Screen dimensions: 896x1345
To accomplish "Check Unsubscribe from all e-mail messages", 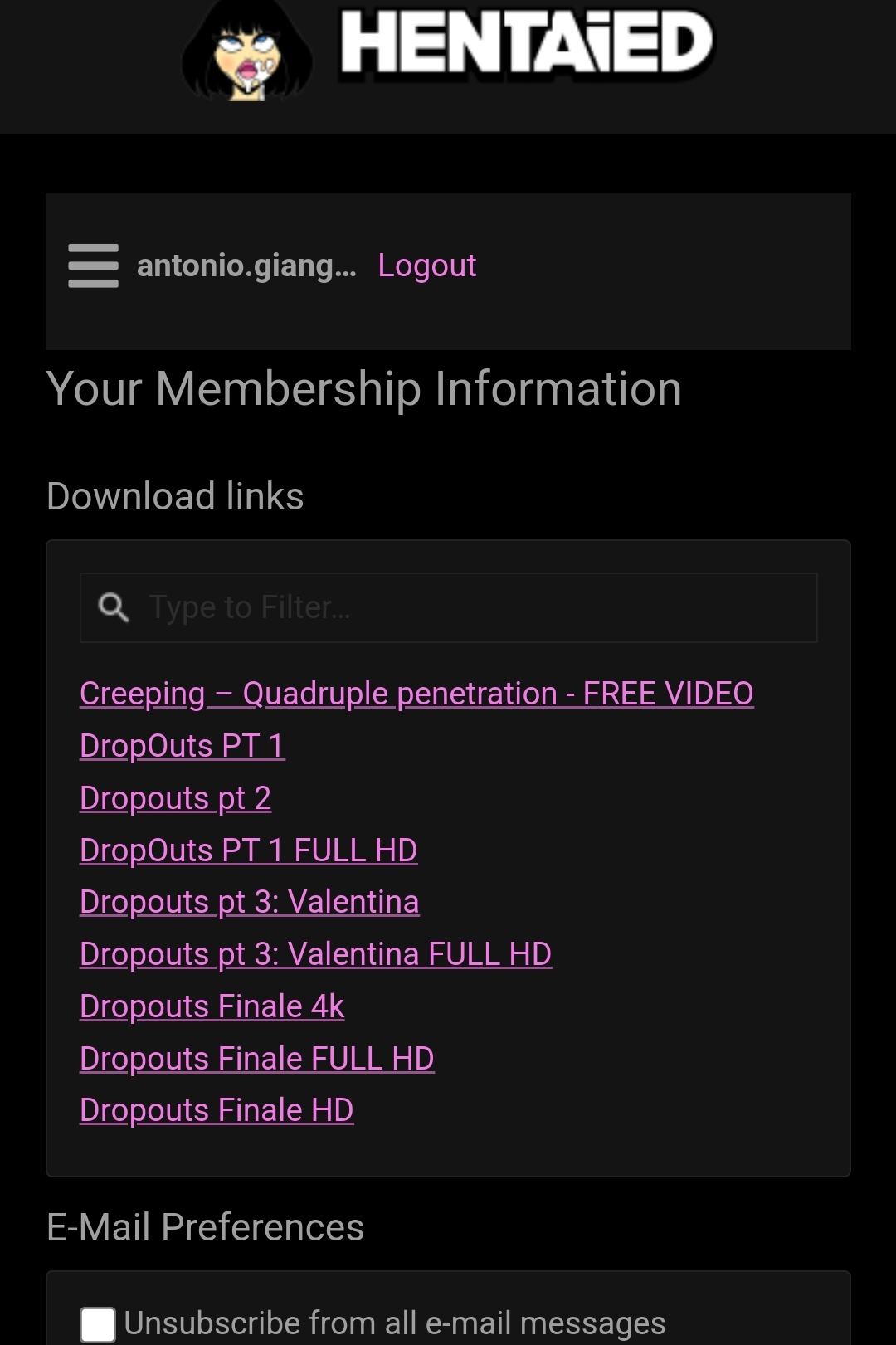I will pyautogui.click(x=98, y=1324).
